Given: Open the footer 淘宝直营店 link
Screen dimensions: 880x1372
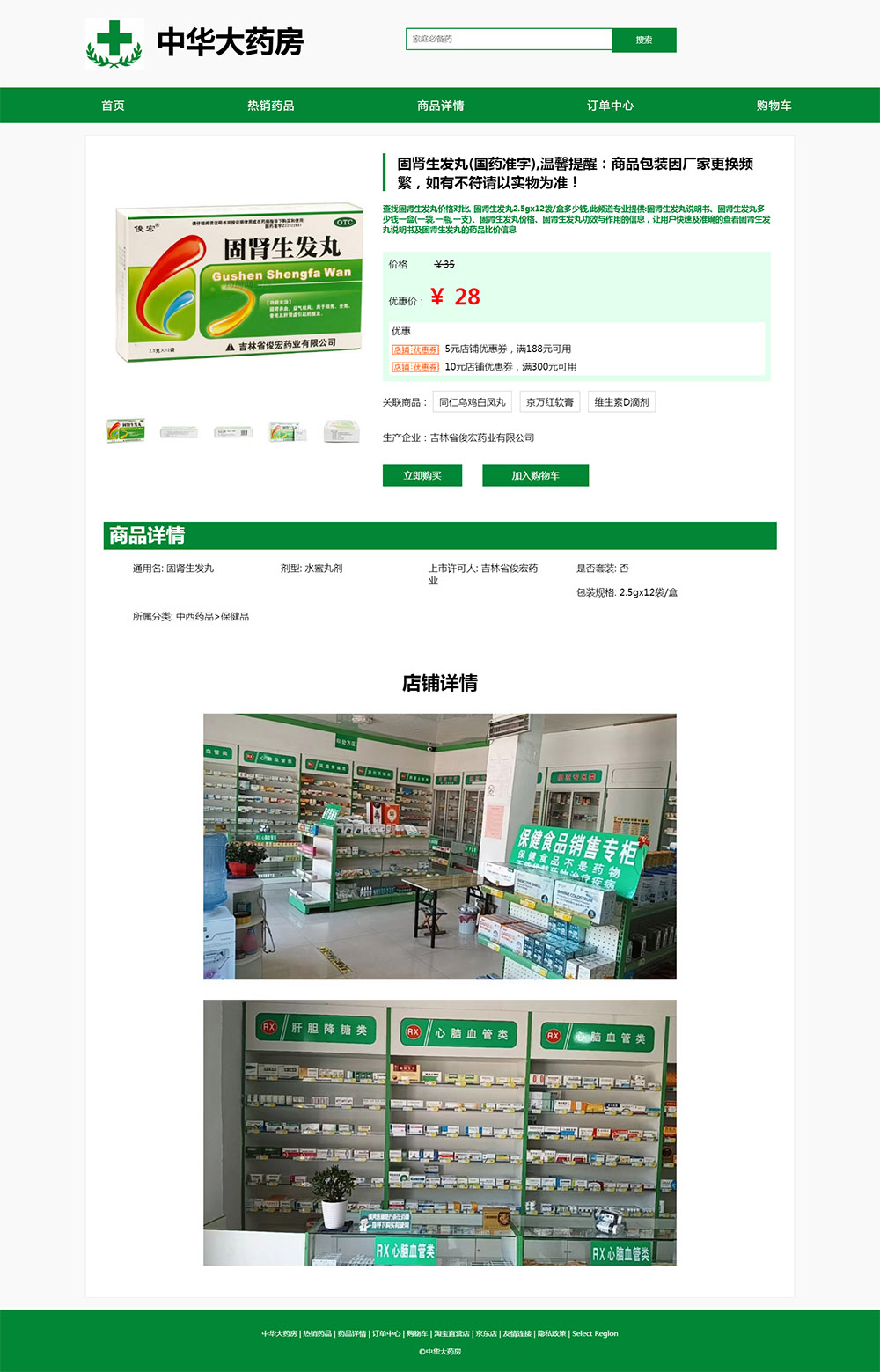Looking at the screenshot, I should (x=451, y=1333).
